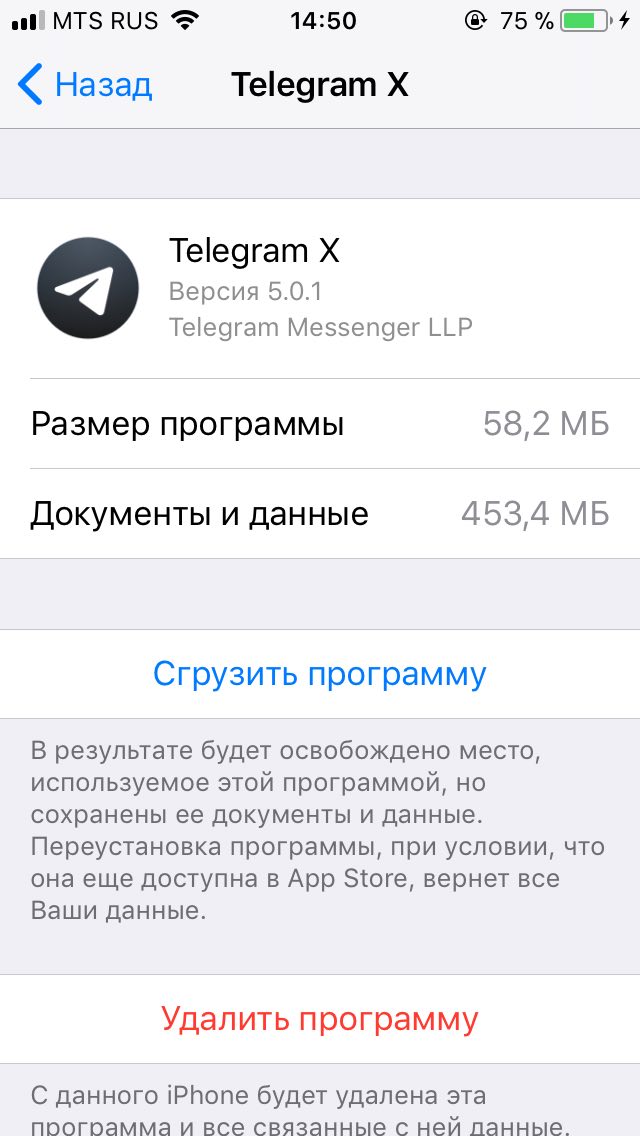Tap Сгрузить программу to offload the app
The width and height of the screenshot is (640, 1136).
pyautogui.click(x=320, y=674)
